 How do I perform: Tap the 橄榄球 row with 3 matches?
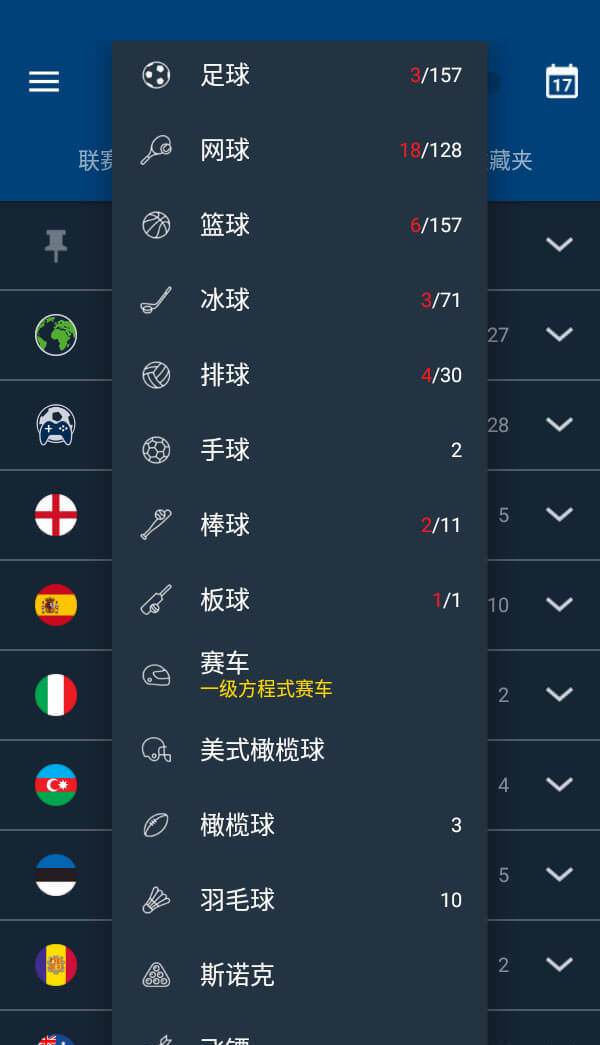click(300, 825)
